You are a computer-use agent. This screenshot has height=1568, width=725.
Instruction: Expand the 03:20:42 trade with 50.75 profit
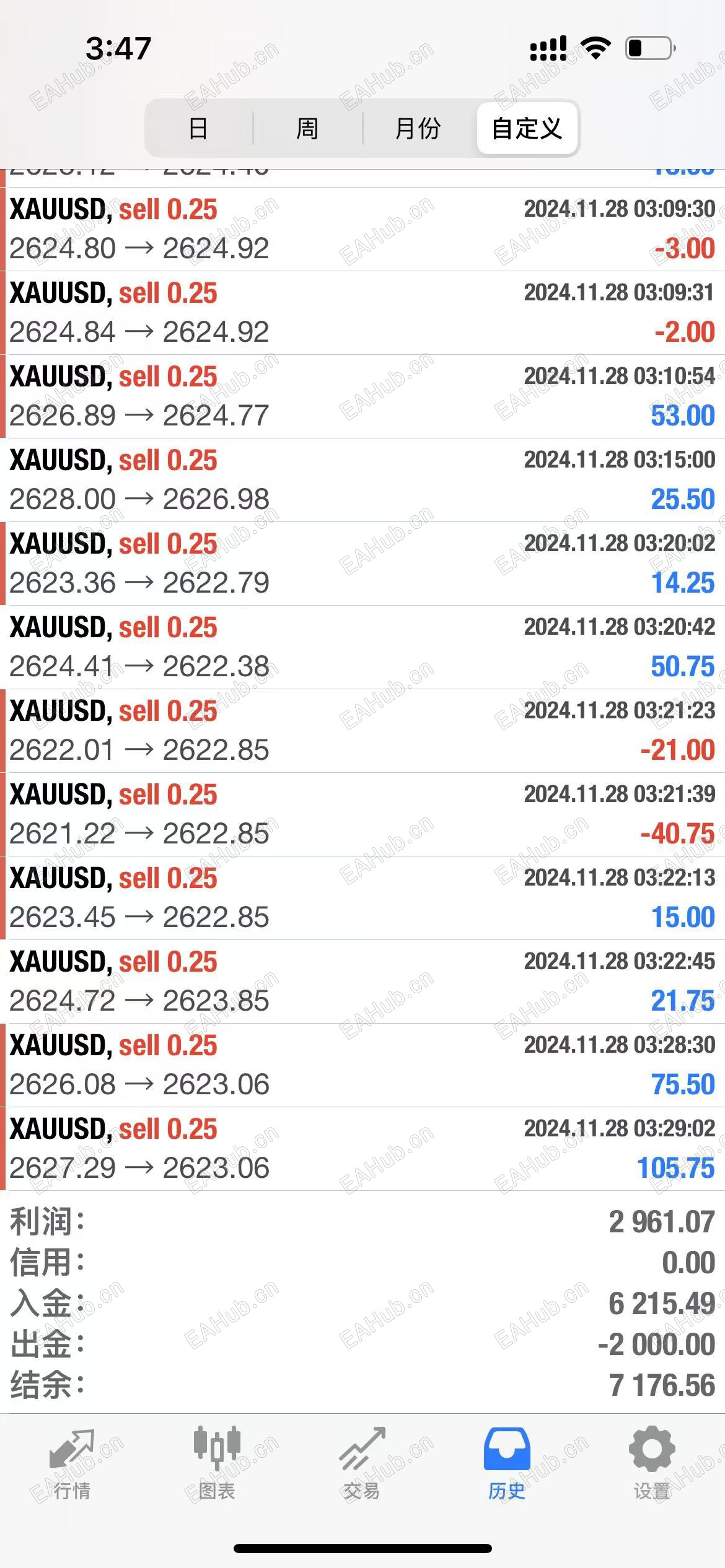tap(362, 647)
